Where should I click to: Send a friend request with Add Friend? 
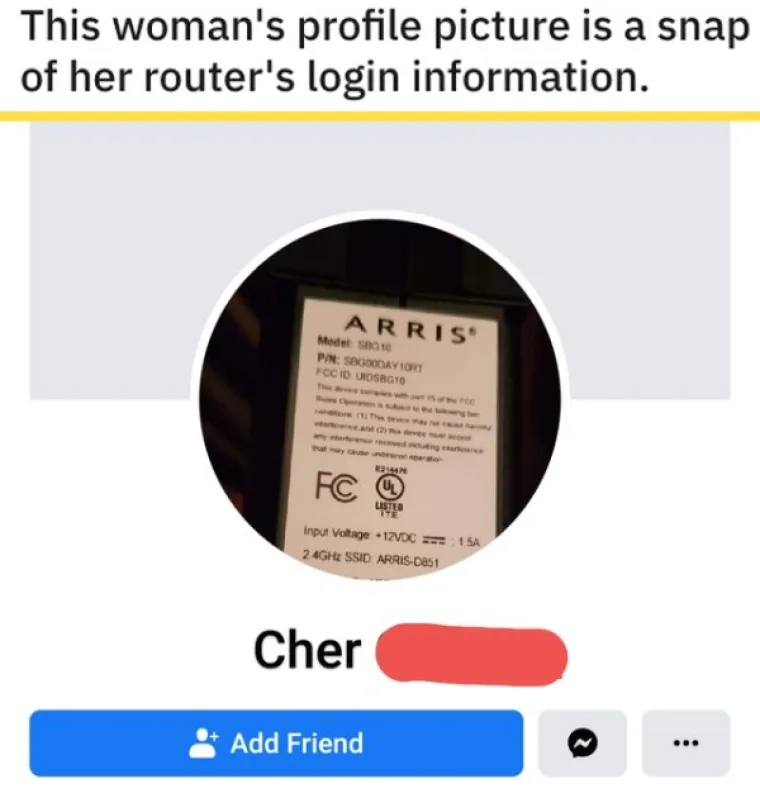coord(276,743)
